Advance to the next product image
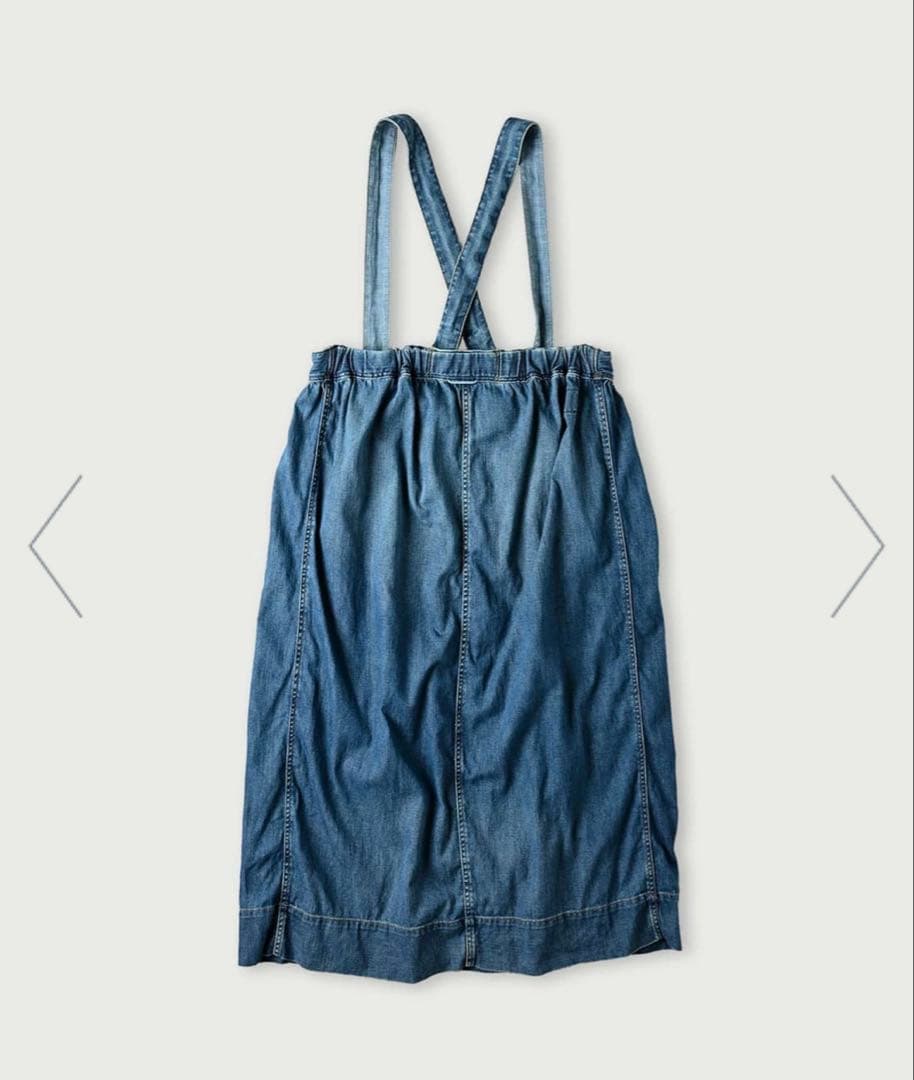Screen dimensions: 914x1080 pyautogui.click(x=857, y=546)
